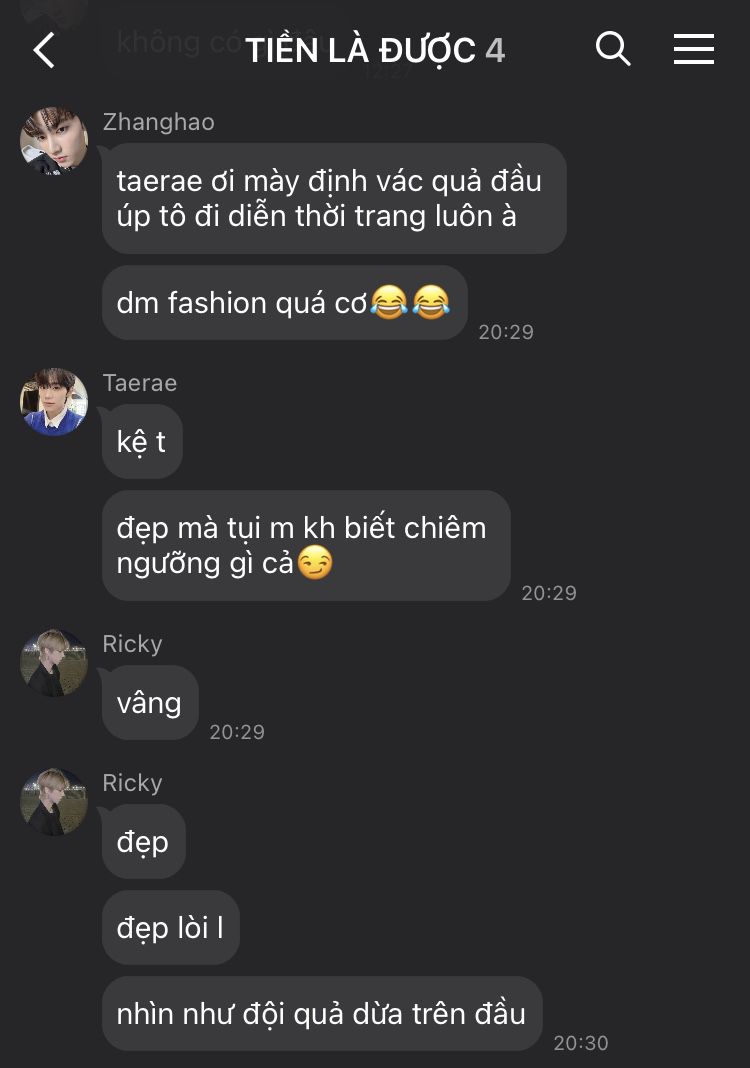Open Taerae's profile avatar
Screen dimensions: 750x1068
tap(54, 402)
